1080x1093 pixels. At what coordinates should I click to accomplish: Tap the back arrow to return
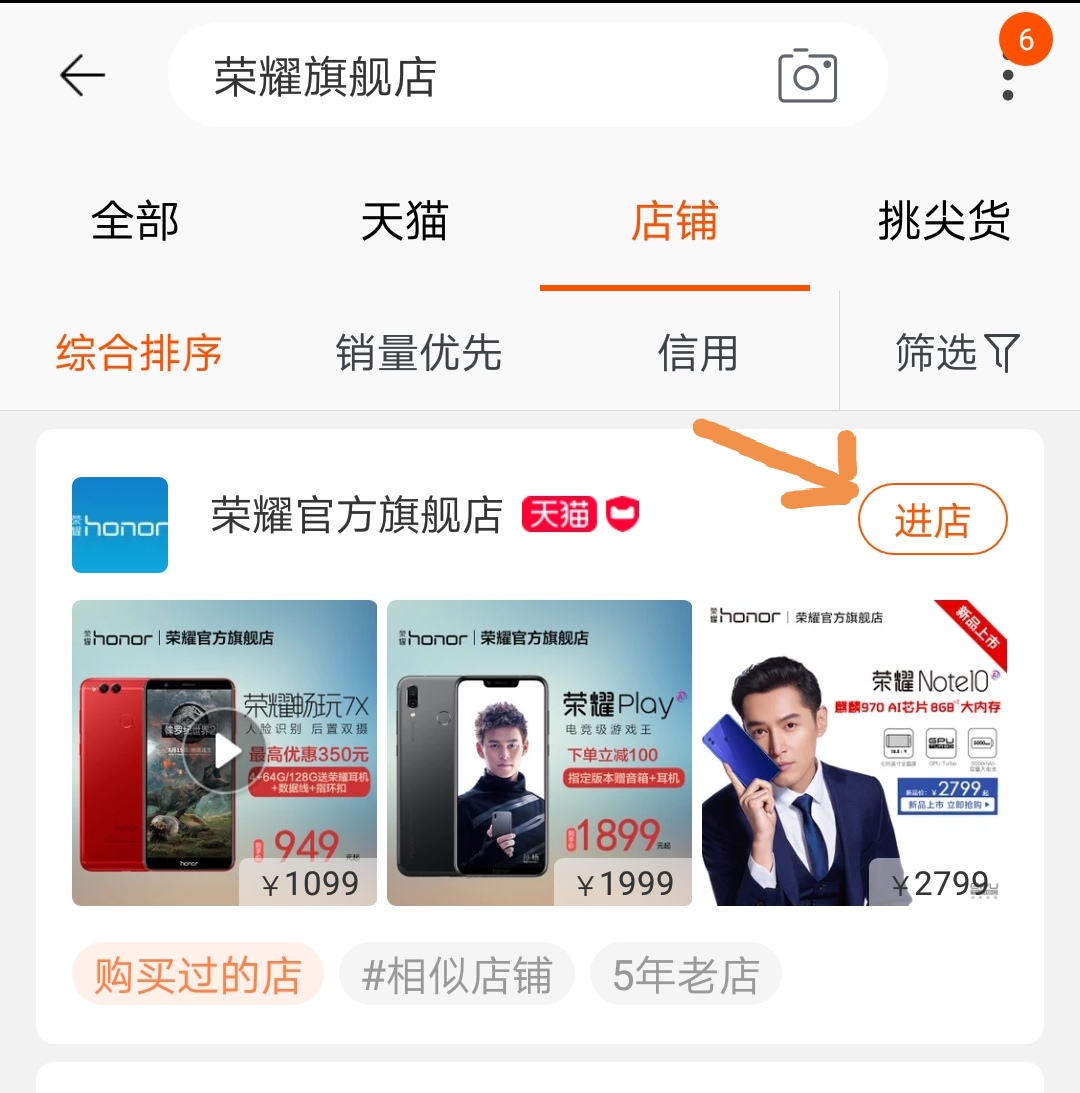pyautogui.click(x=84, y=75)
